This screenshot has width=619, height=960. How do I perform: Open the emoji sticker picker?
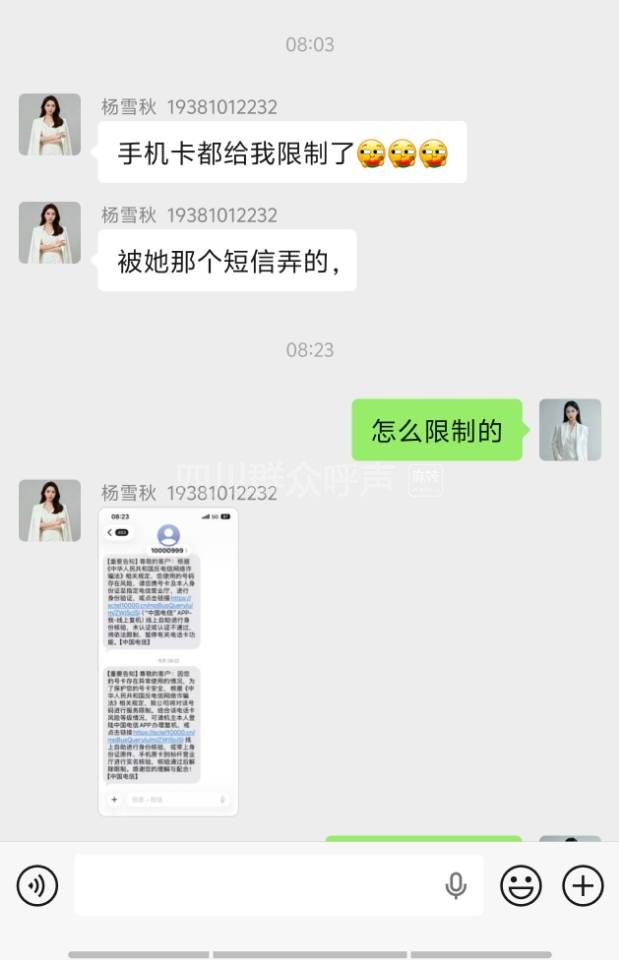521,885
